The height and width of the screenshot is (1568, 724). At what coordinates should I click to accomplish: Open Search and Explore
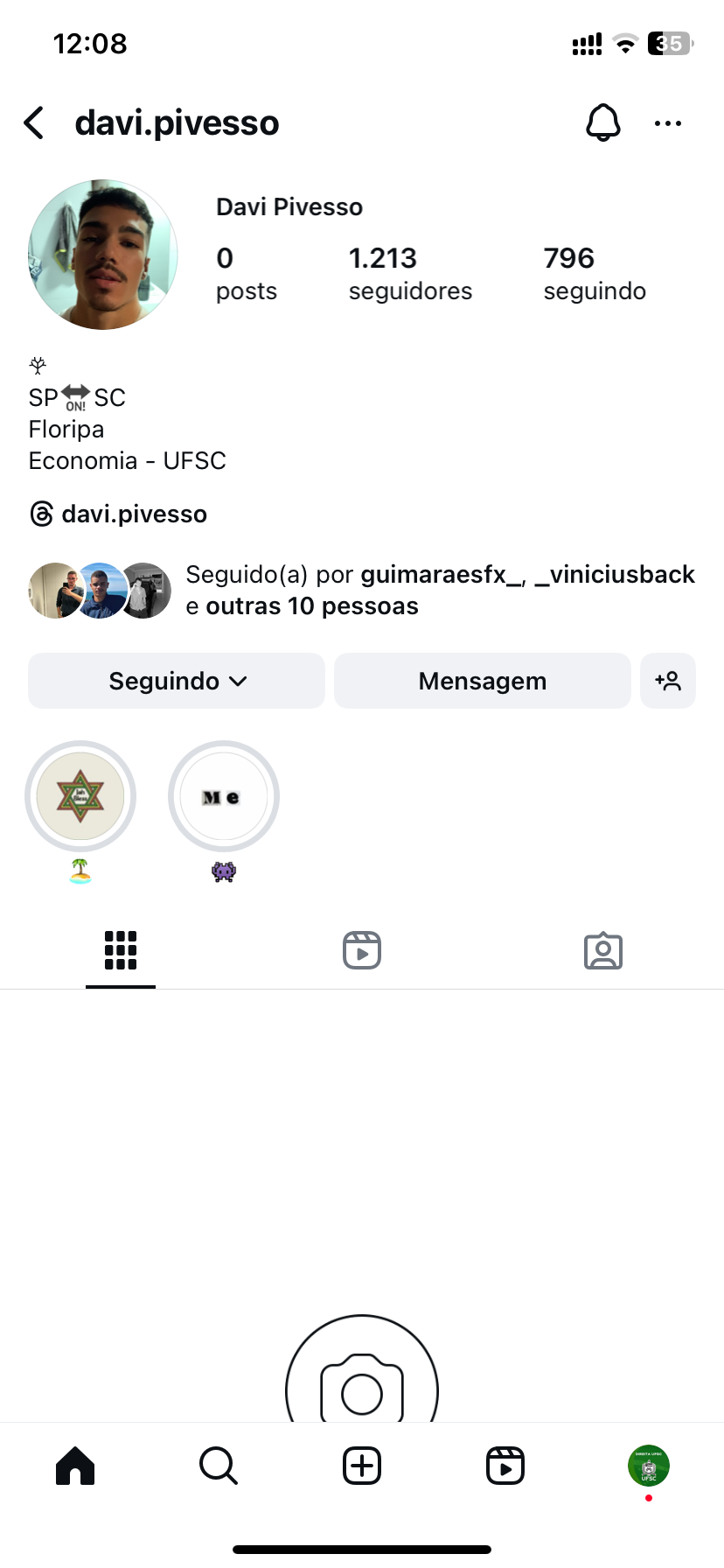tap(219, 1466)
